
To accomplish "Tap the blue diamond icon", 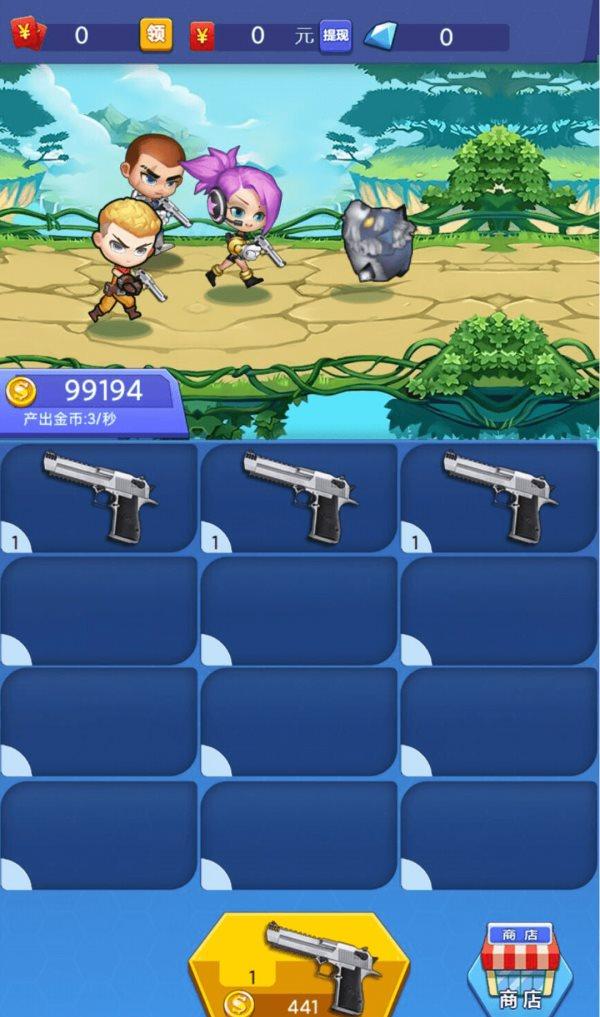I will pos(380,37).
